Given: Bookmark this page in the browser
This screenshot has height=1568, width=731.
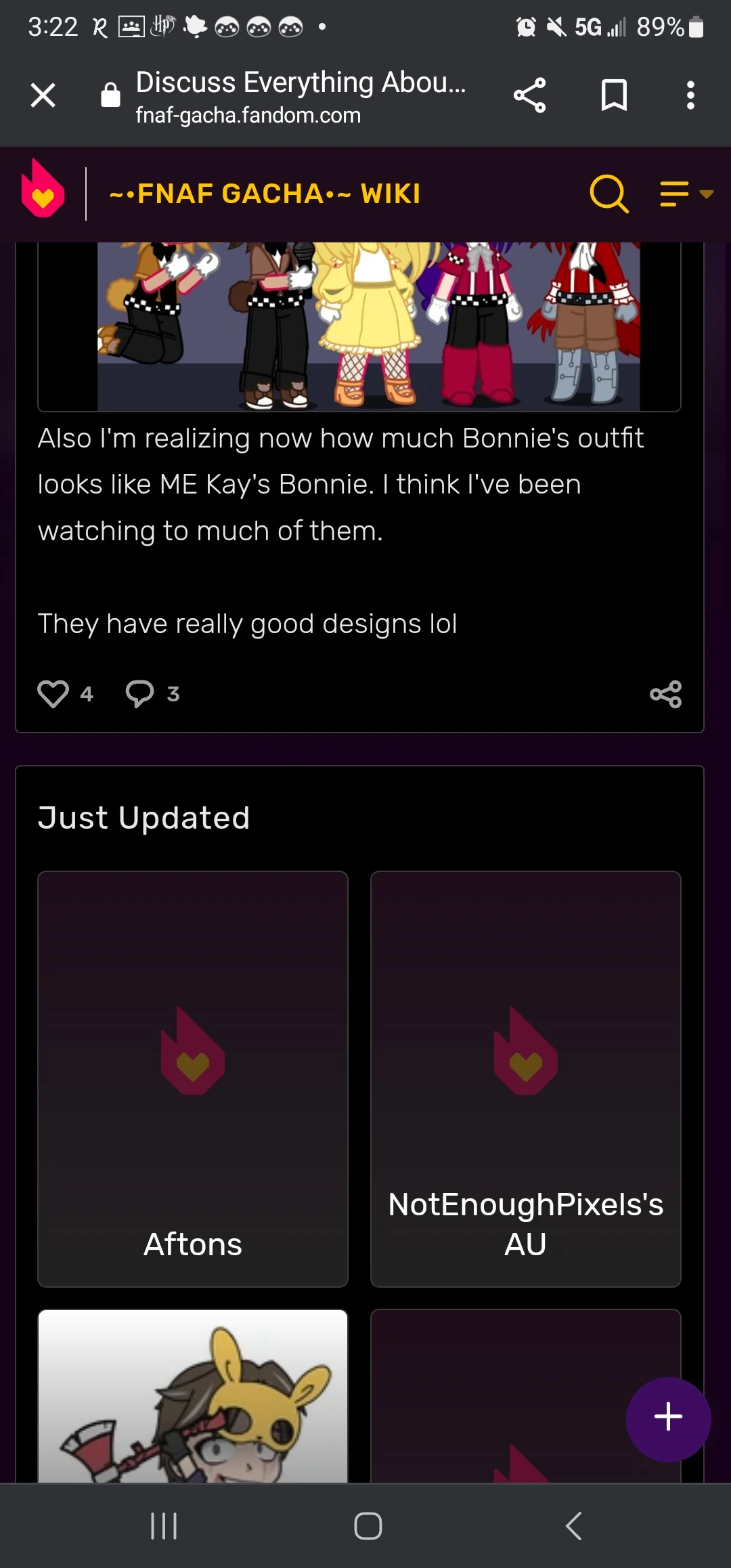Looking at the screenshot, I should [614, 95].
